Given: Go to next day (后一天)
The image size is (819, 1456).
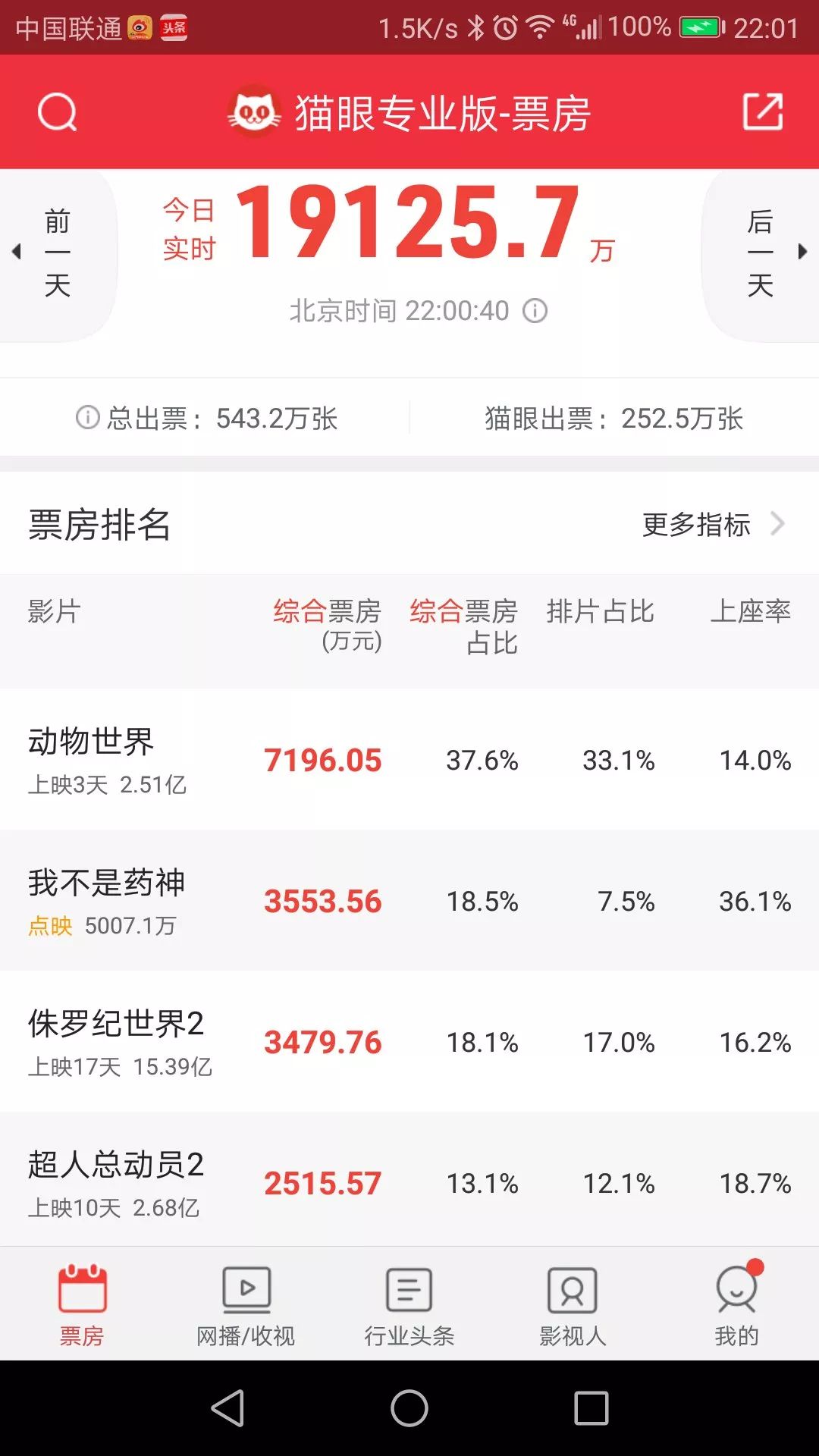Looking at the screenshot, I should tap(762, 253).
